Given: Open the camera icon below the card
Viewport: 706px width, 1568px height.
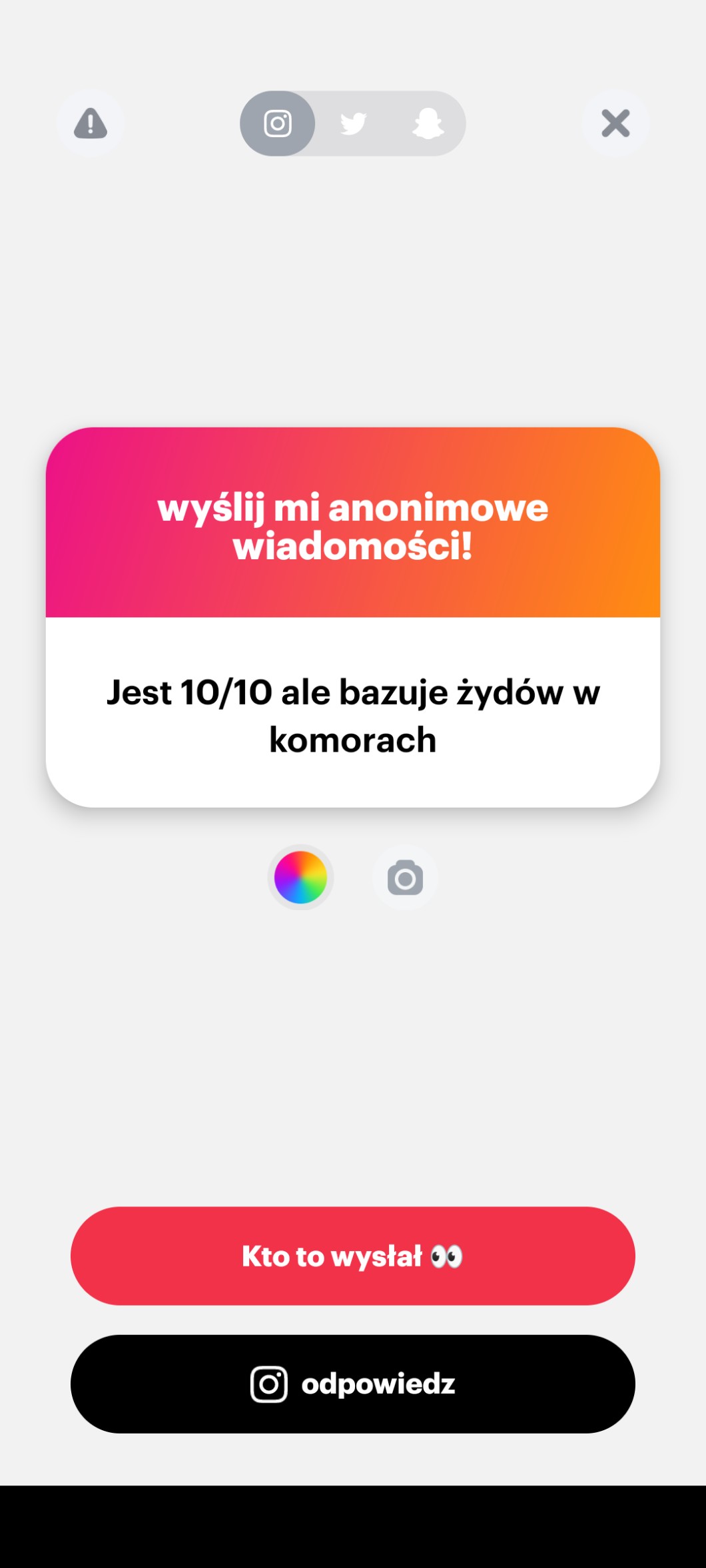Looking at the screenshot, I should (405, 878).
